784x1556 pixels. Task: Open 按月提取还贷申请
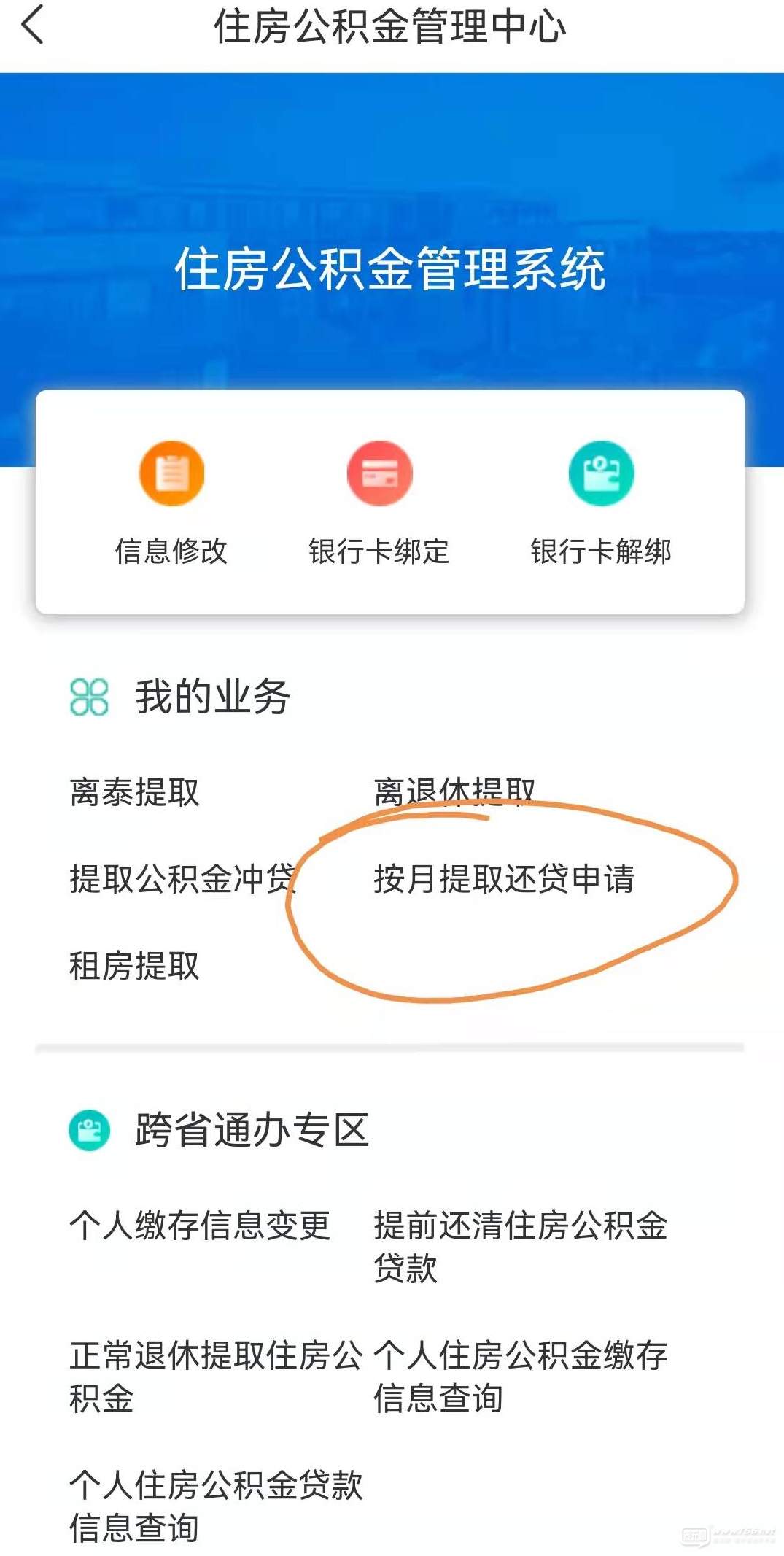tap(504, 878)
